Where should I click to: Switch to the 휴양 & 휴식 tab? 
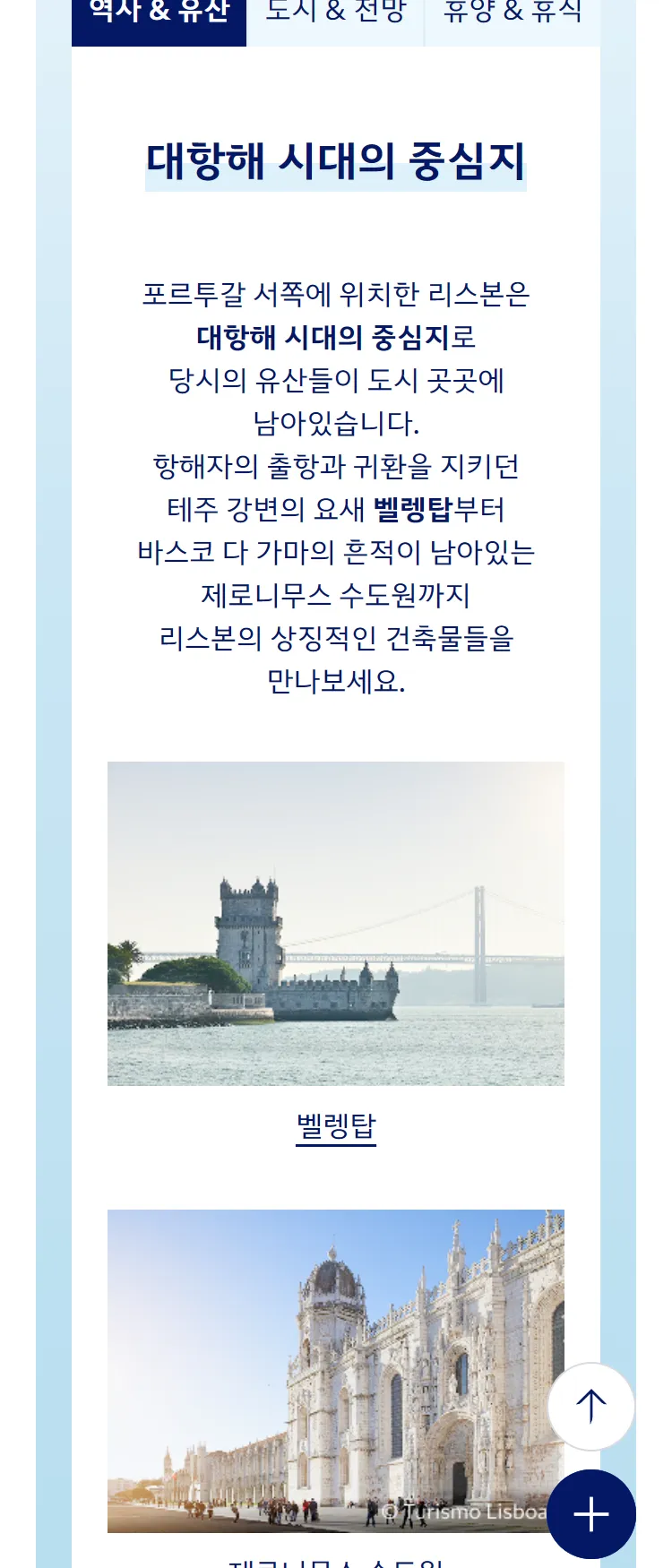[513, 16]
